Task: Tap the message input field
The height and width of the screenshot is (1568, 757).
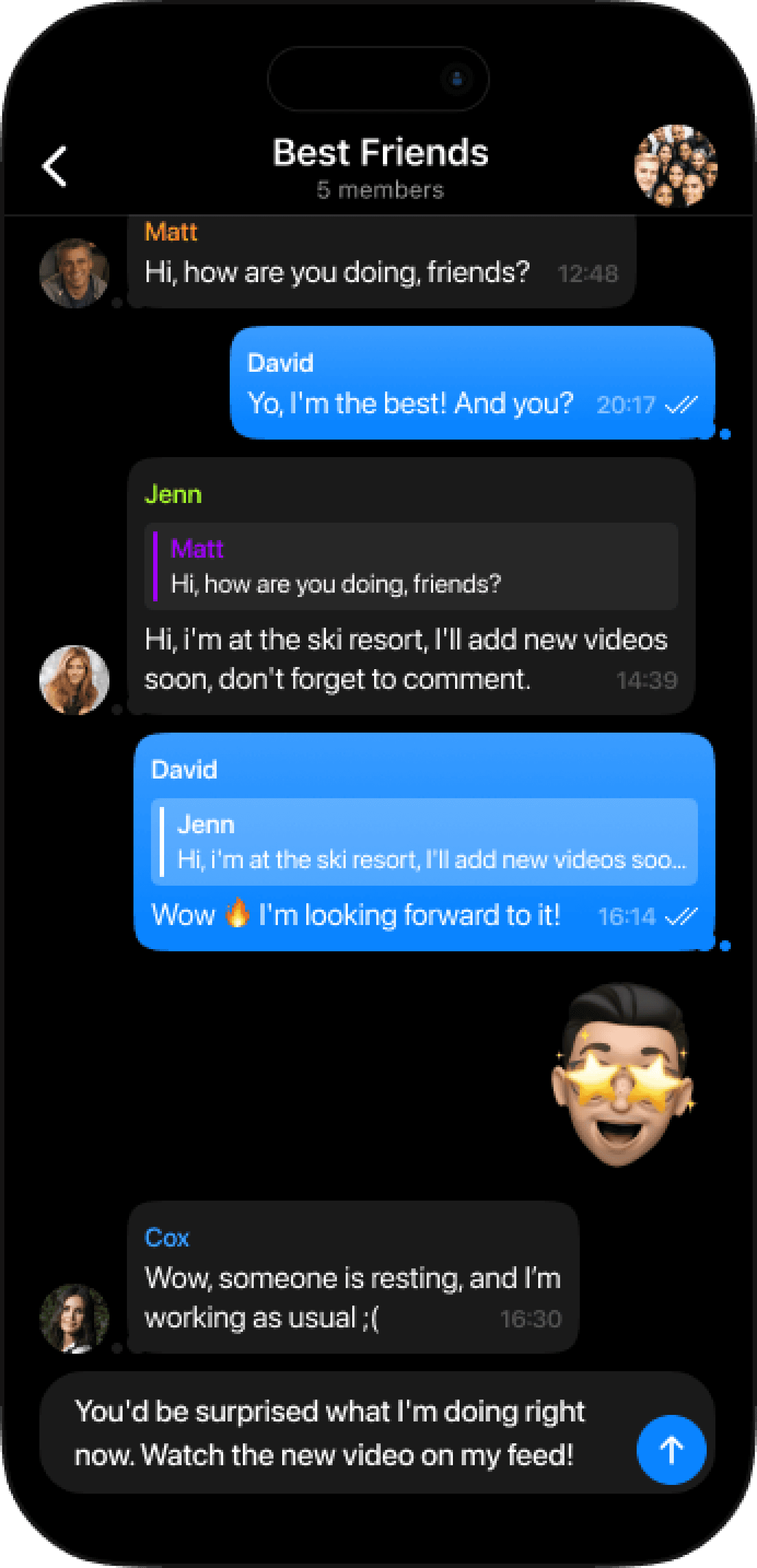Action: point(329,1432)
